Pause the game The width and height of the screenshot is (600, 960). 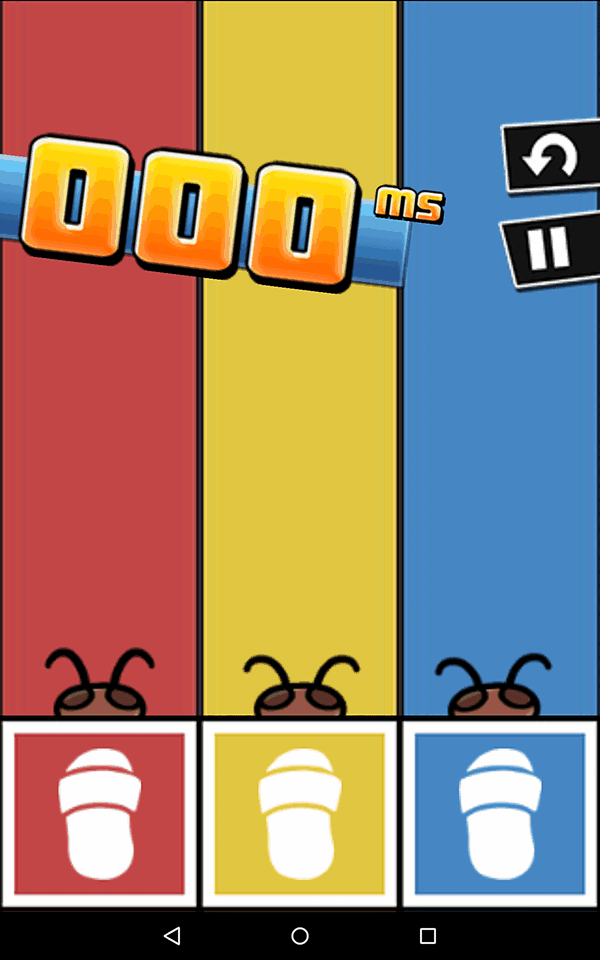[x=550, y=248]
